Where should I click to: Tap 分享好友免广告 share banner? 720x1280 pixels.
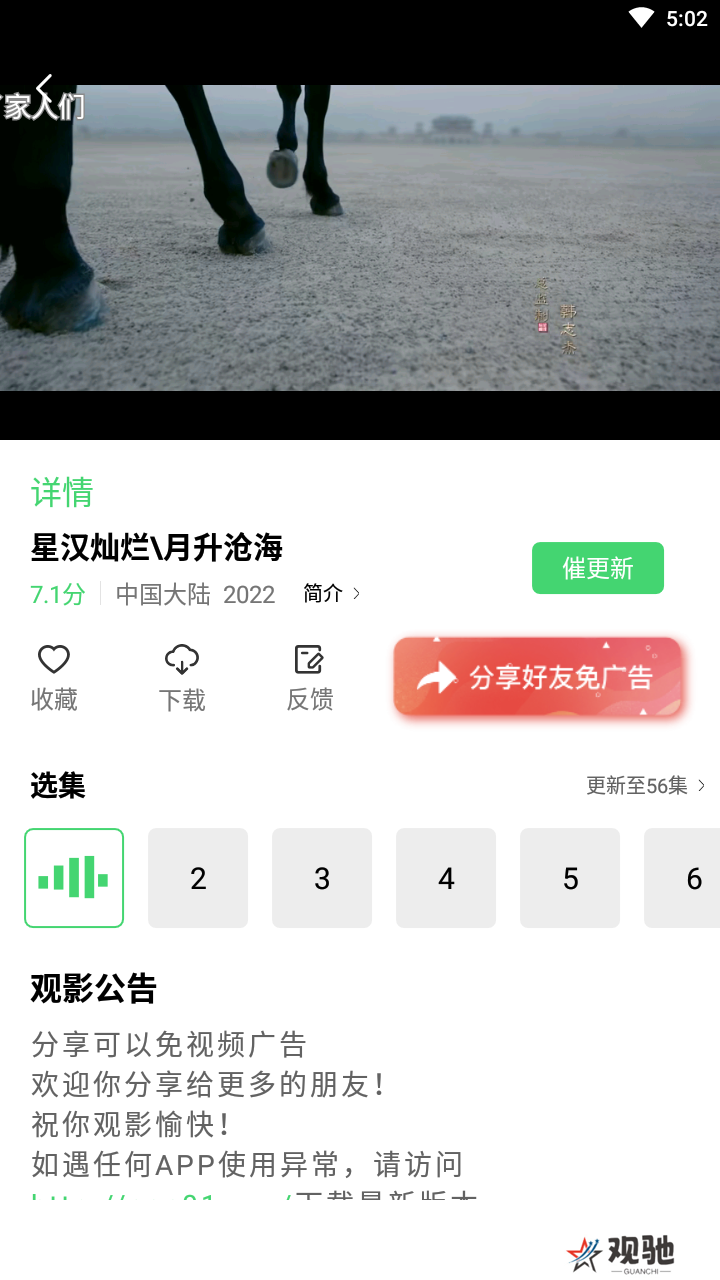(x=537, y=677)
